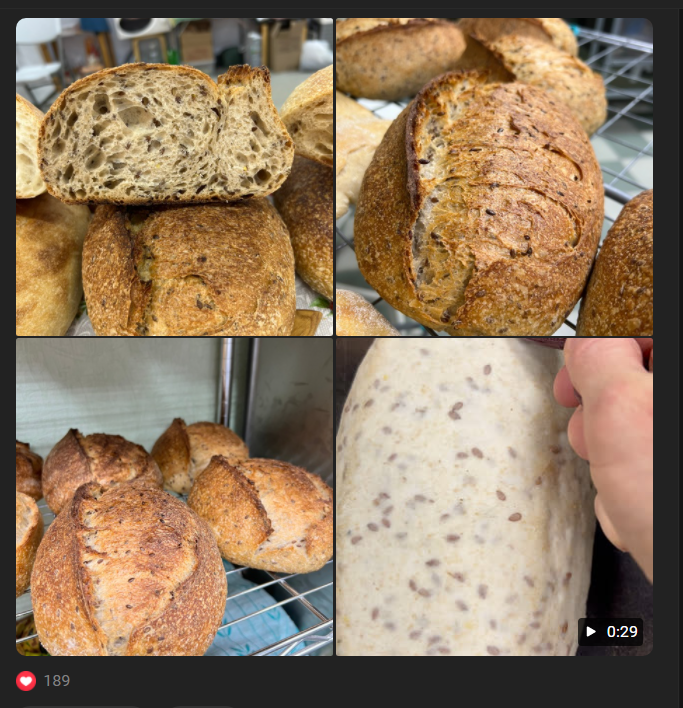Tap the heart reaction with 189 likes

pos(26,681)
